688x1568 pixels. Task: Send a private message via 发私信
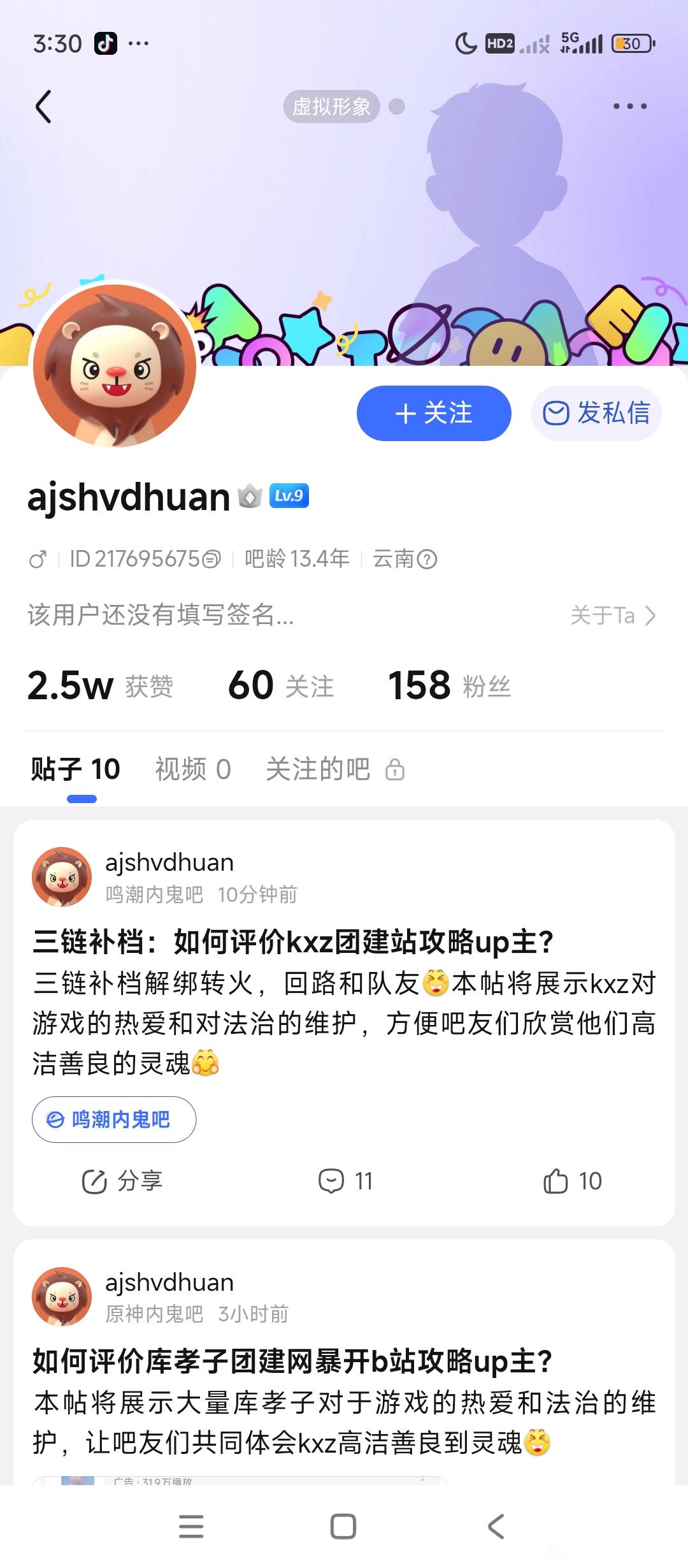pyautogui.click(x=596, y=413)
